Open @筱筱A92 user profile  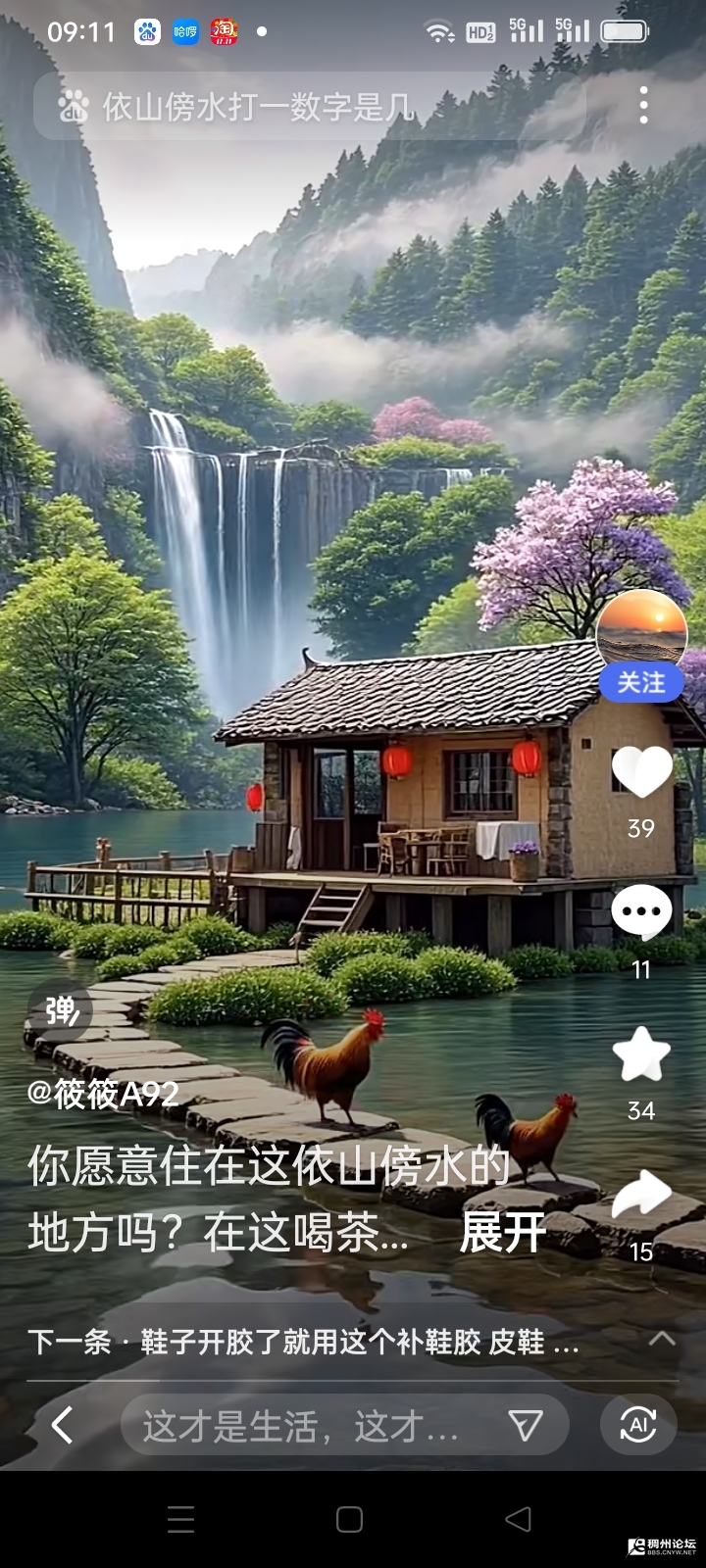click(104, 1094)
